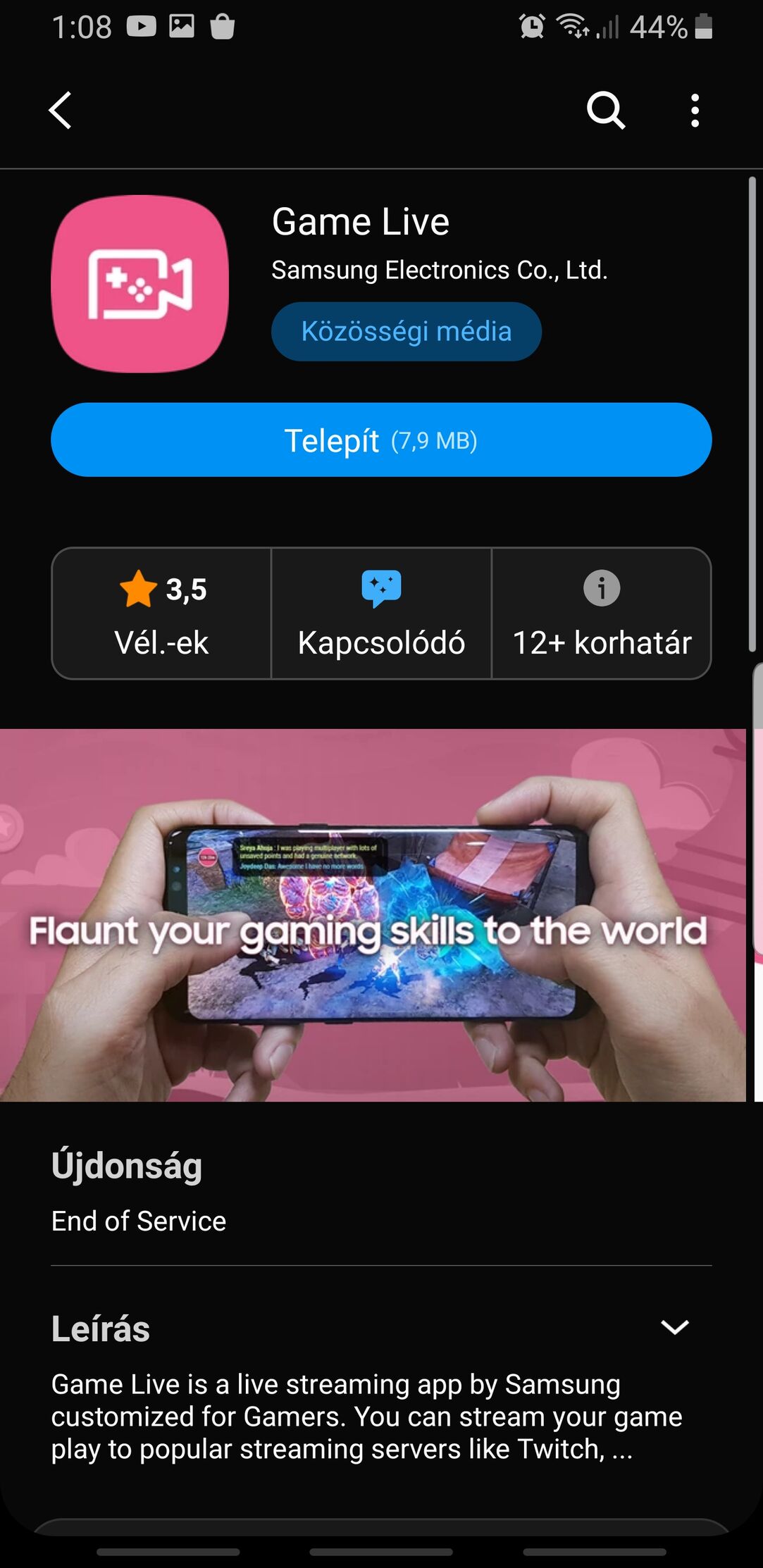The height and width of the screenshot is (1568, 763).
Task: Open the Kapcsolódó related apps
Action: click(381, 614)
